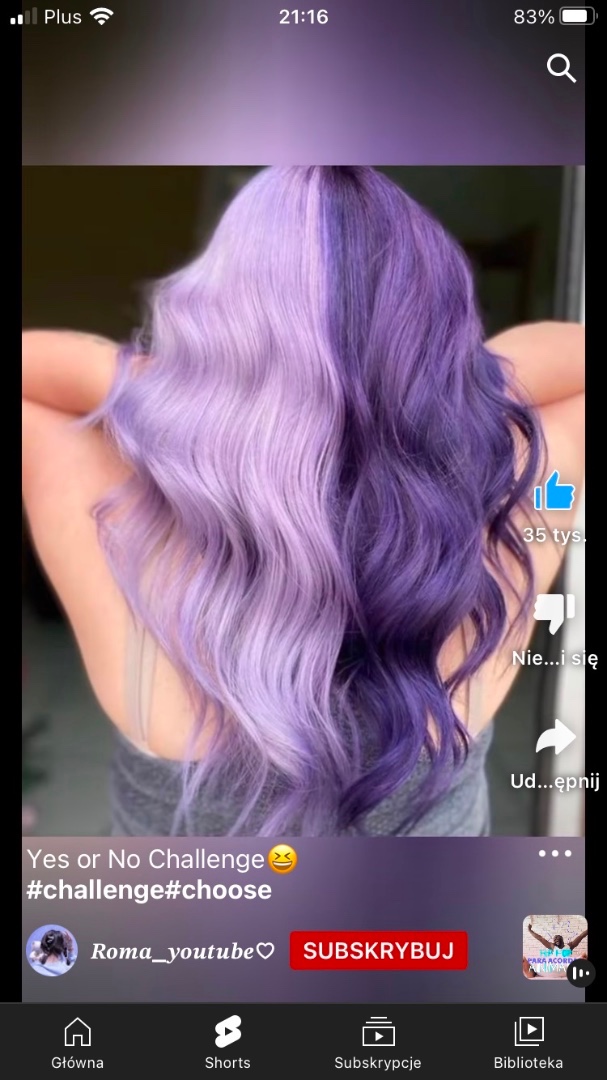
Task: Open the three-dot options menu
Action: [x=554, y=853]
